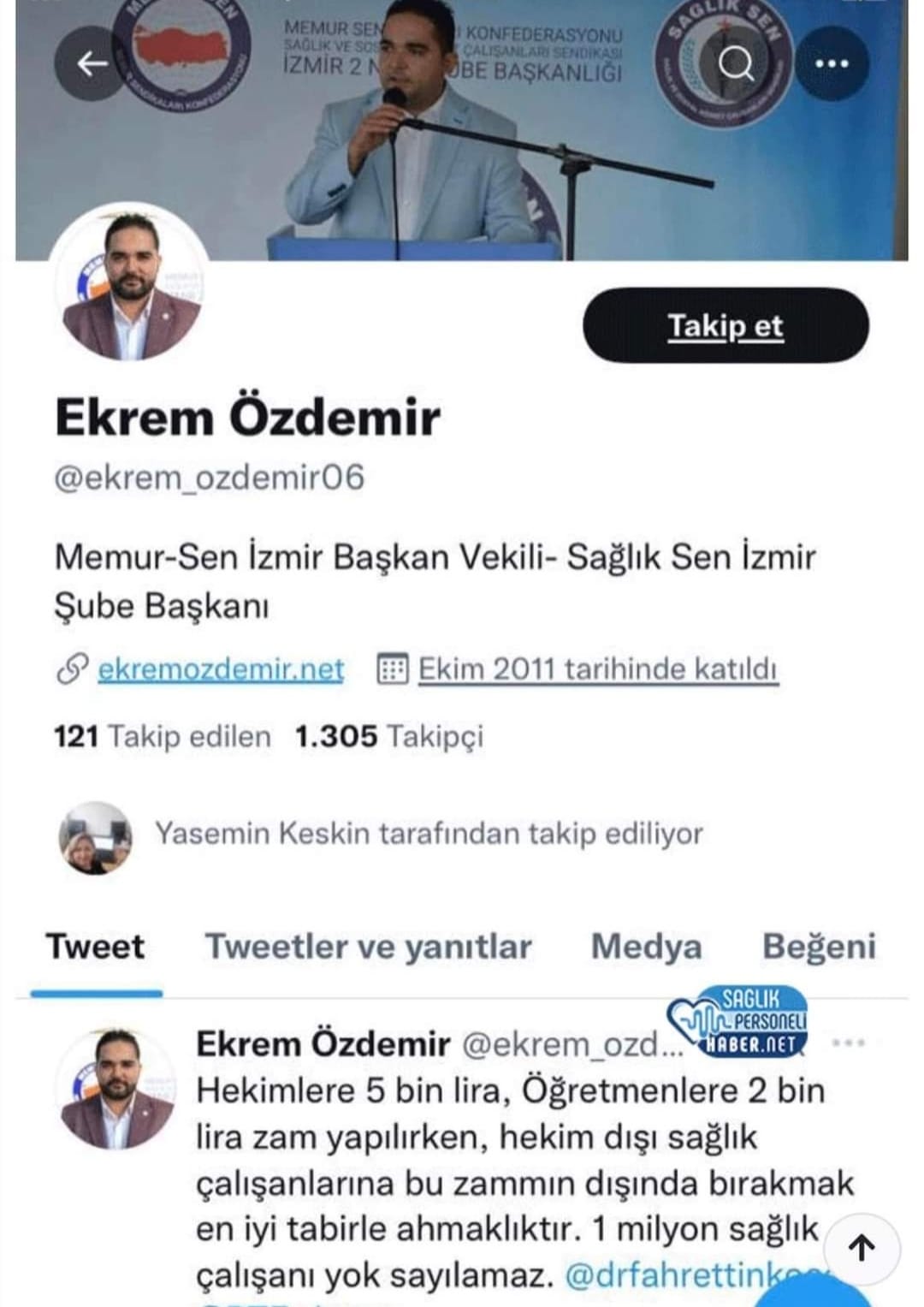924x1307 pixels.
Task: View the 121 Takip edilen list
Action: point(162,736)
